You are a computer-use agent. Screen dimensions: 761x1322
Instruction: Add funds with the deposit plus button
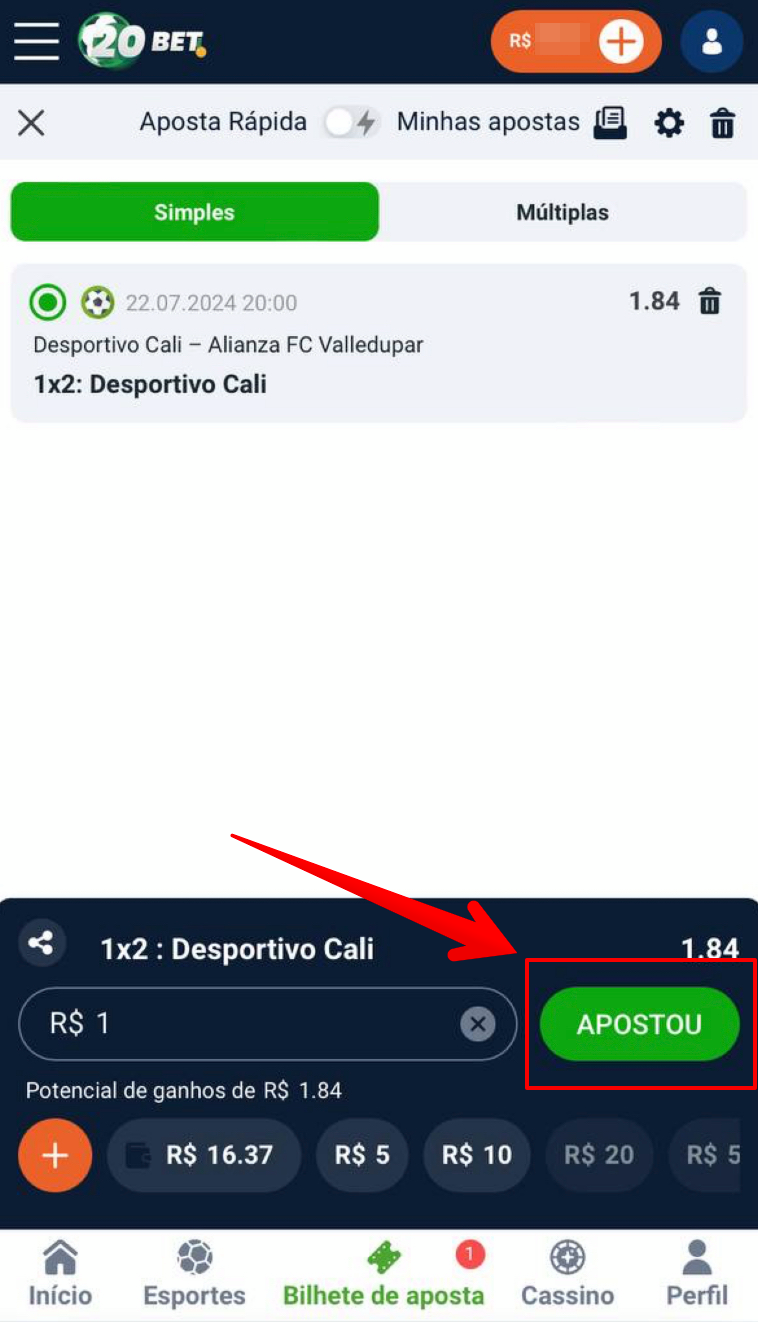tap(620, 42)
